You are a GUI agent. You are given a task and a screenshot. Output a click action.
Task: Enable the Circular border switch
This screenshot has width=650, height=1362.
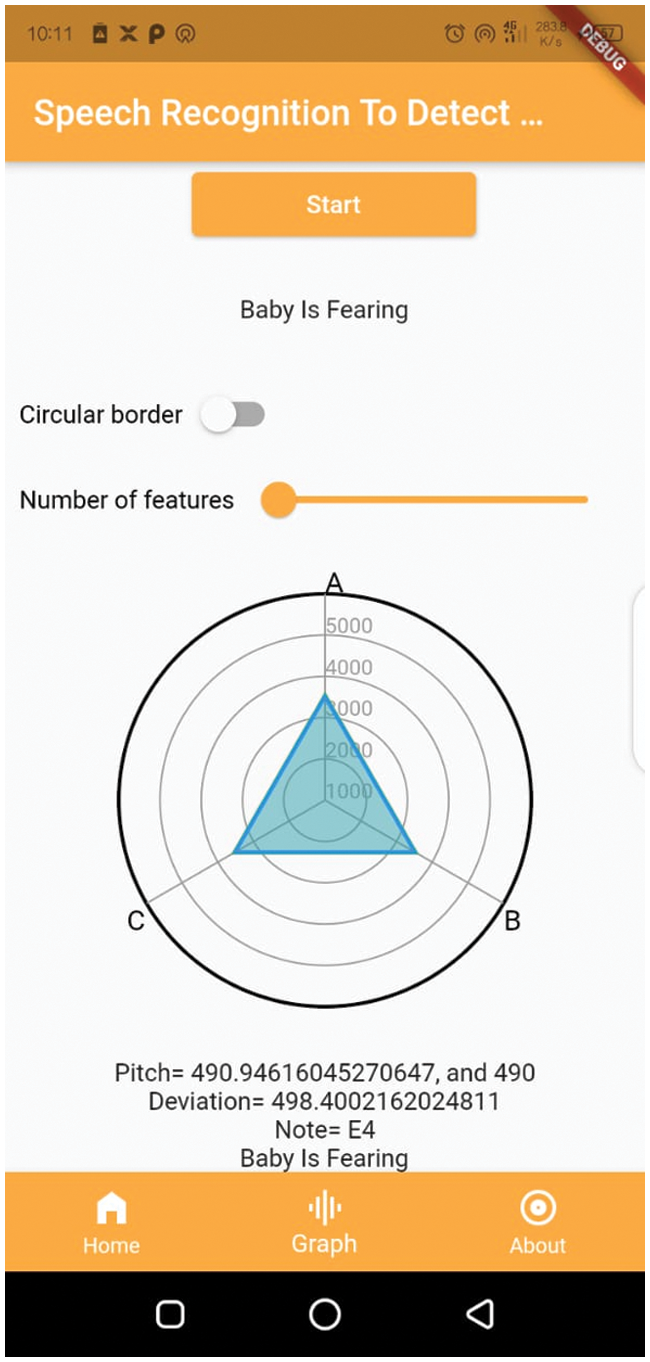click(232, 414)
